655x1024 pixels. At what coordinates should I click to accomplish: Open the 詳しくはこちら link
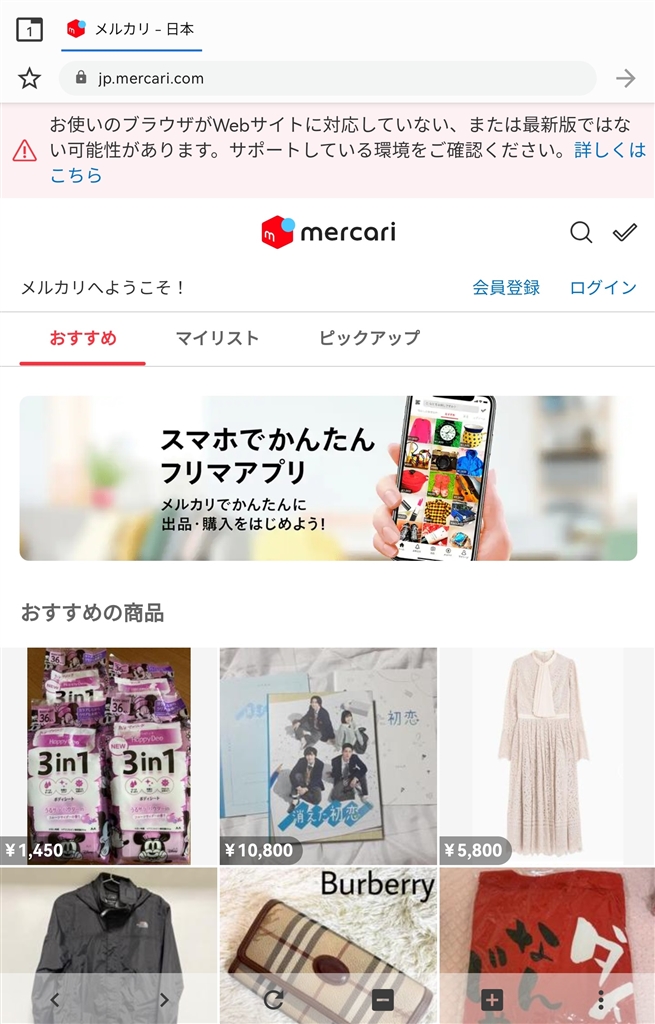point(609,152)
